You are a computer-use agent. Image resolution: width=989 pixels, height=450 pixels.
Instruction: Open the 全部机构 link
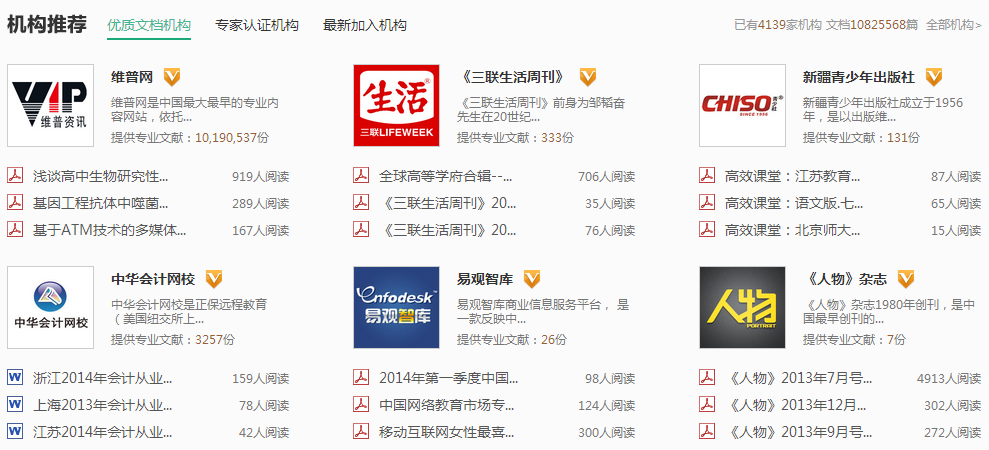(953, 25)
